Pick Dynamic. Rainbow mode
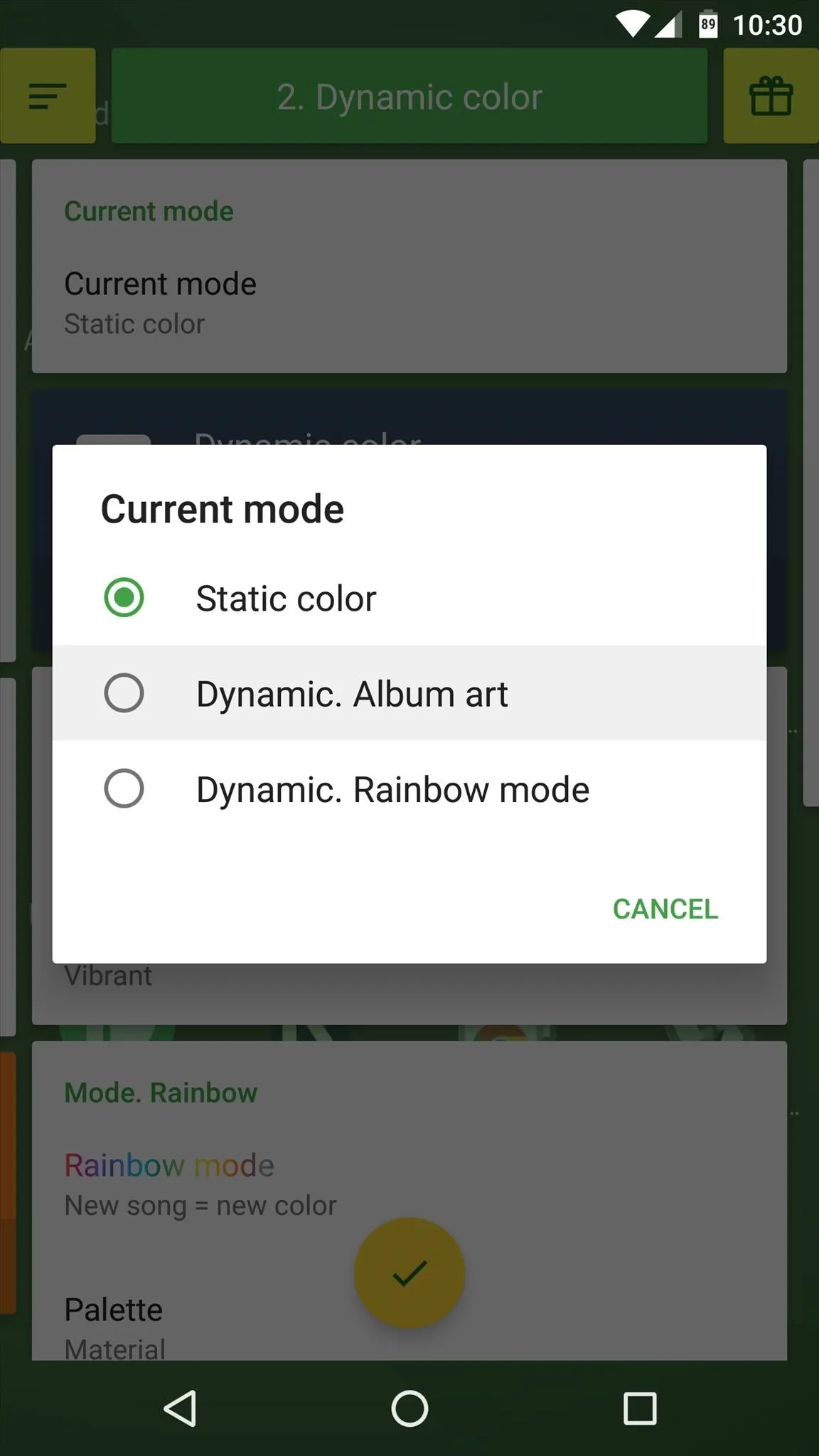Screen dimensions: 819x1456 click(409, 788)
